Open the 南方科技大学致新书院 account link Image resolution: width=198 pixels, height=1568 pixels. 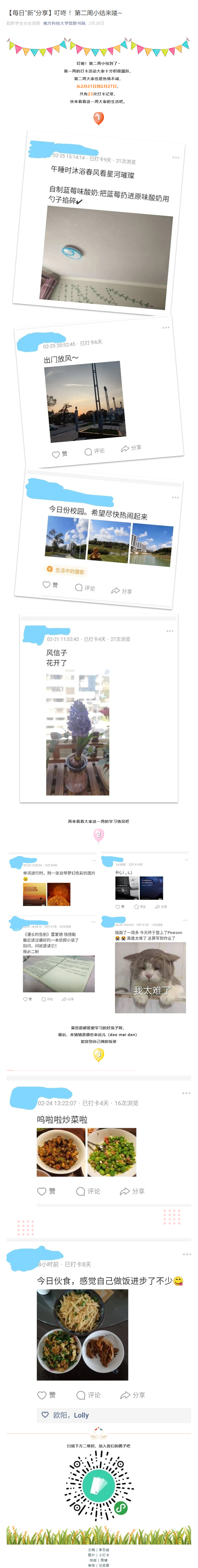point(64,23)
